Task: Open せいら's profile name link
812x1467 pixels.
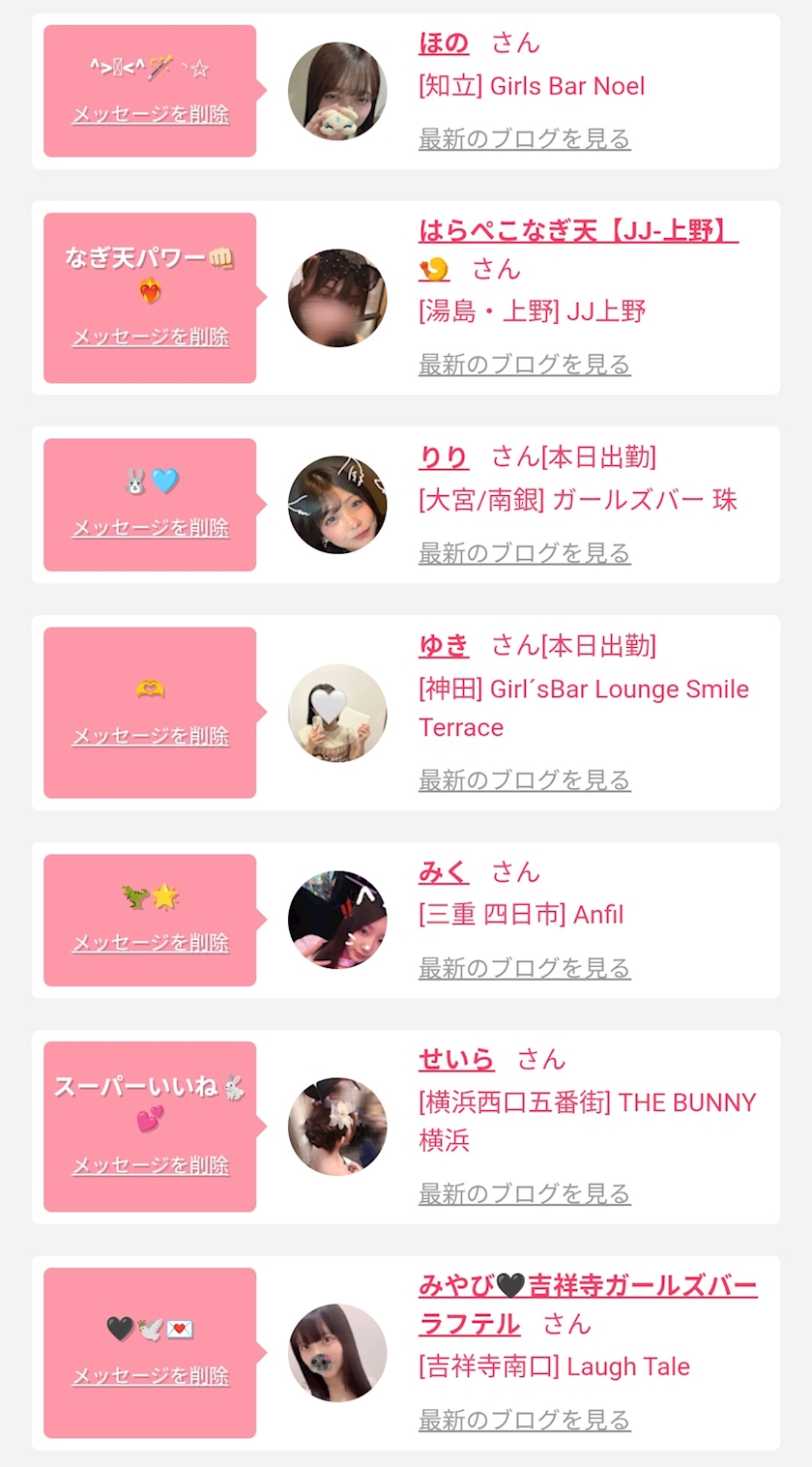Action: (456, 1060)
